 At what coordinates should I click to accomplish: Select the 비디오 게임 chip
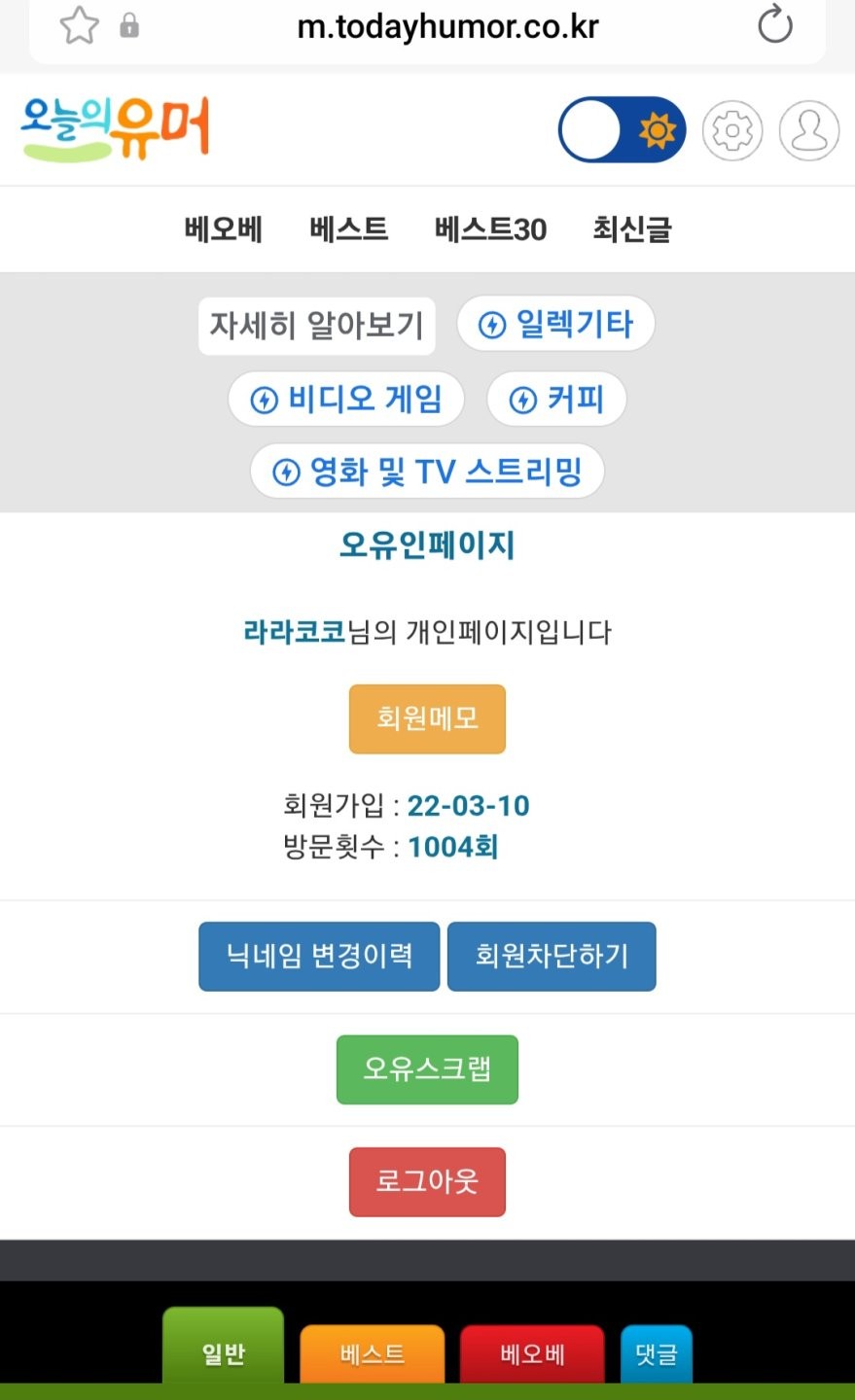point(346,399)
